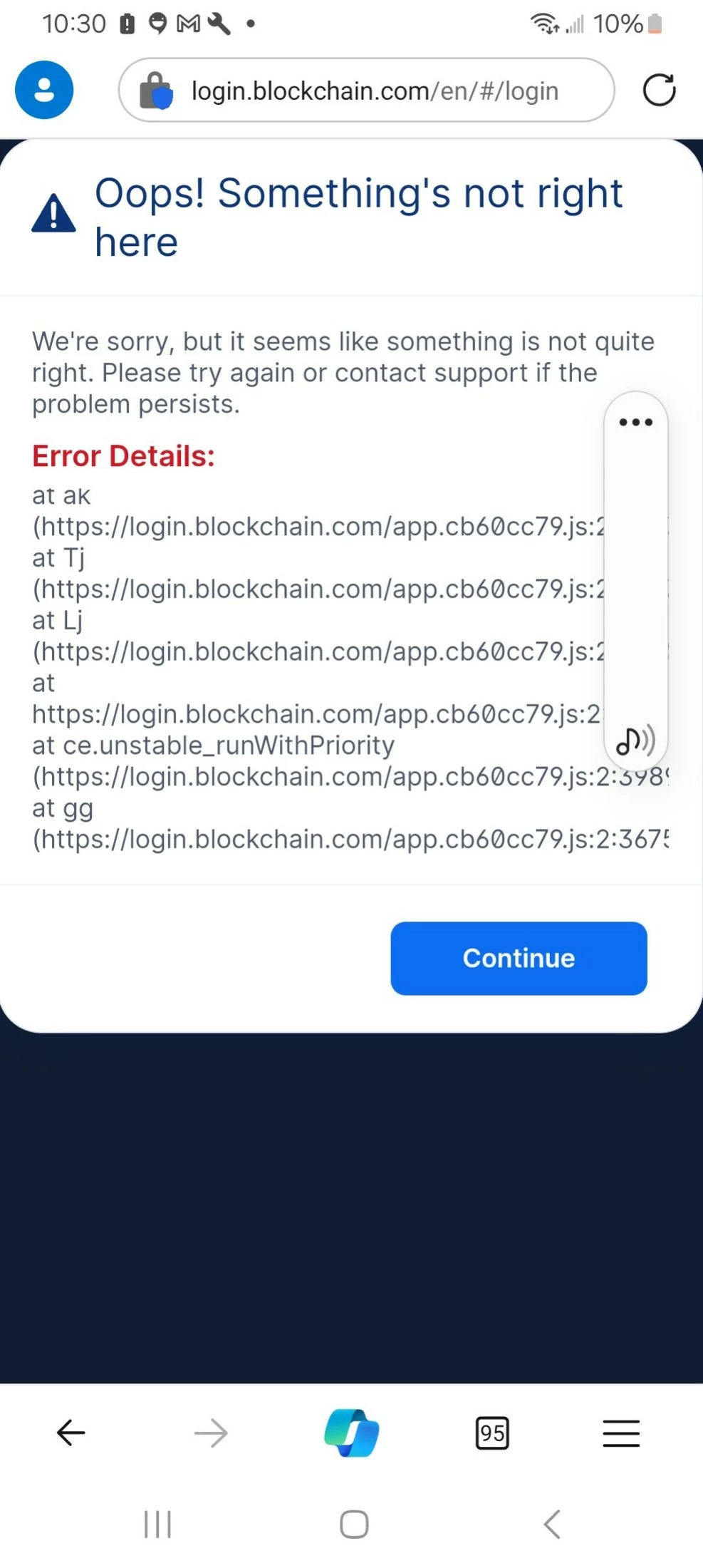Go back to the previous page in the browser
Image resolution: width=703 pixels, height=1568 pixels.
[71, 1433]
